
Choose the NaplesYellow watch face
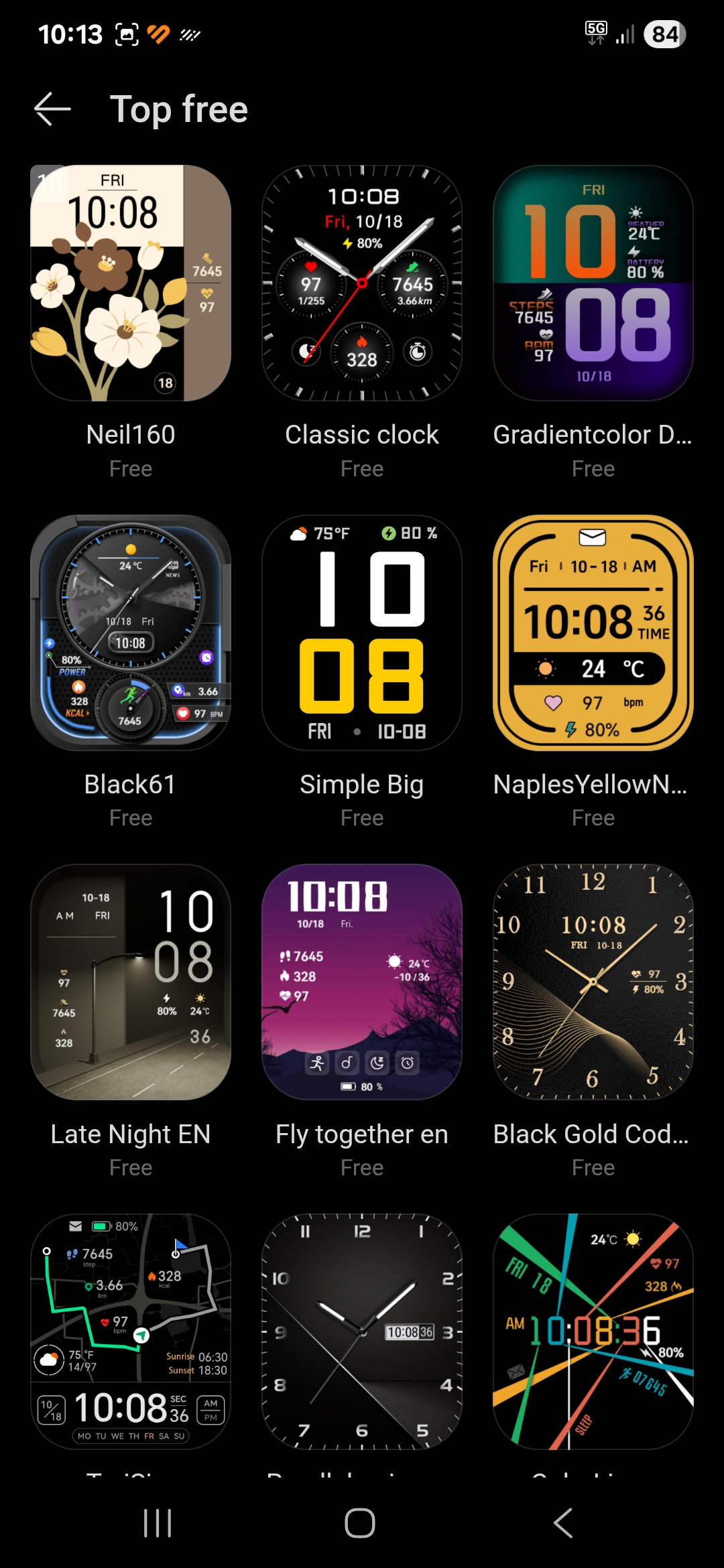coord(593,633)
